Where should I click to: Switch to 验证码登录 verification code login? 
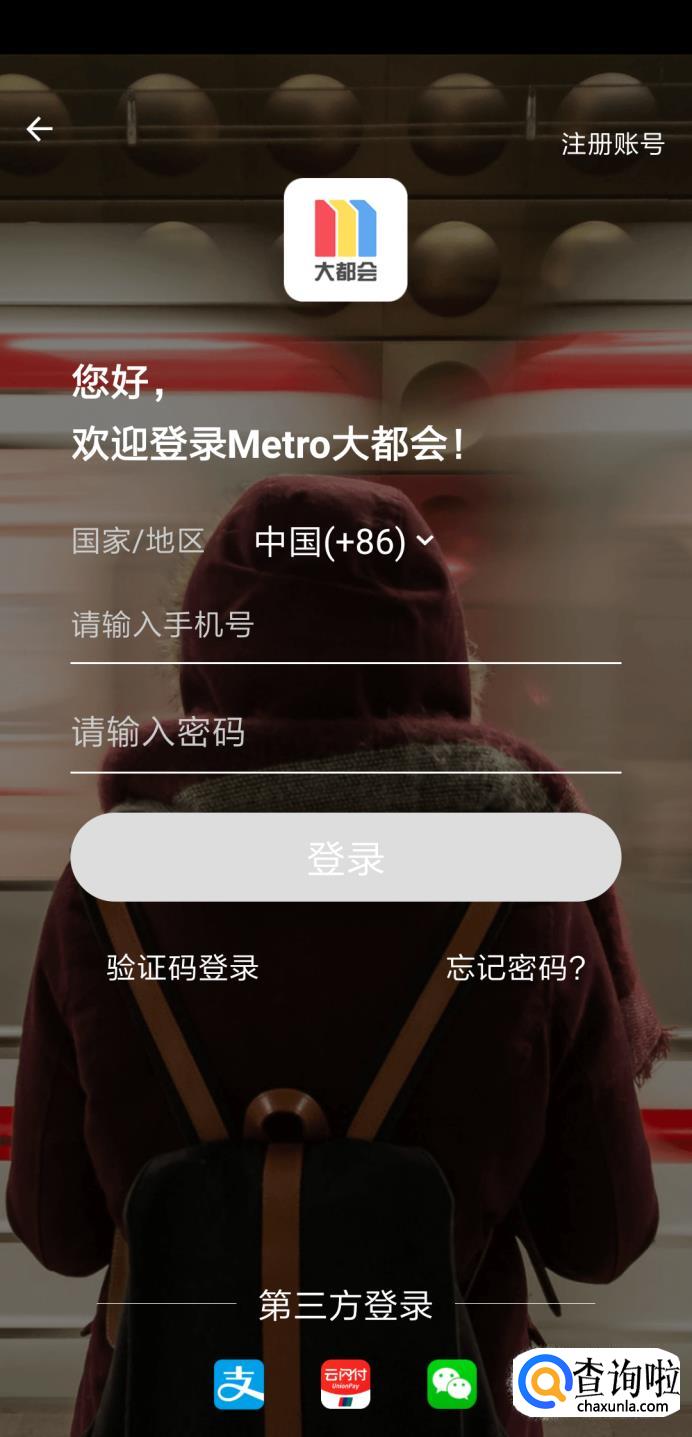(x=183, y=968)
